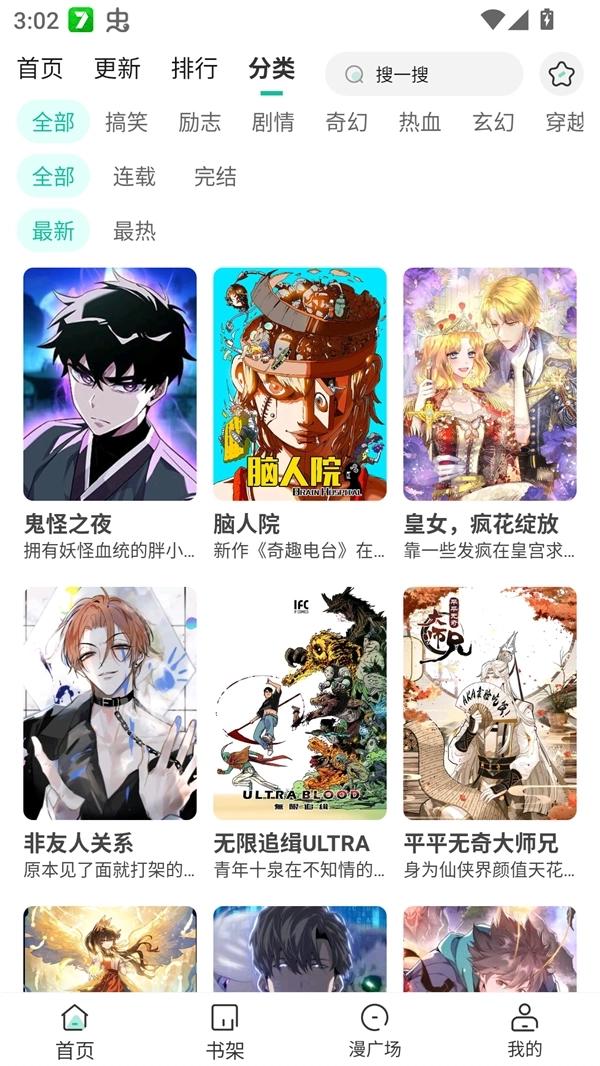Switch to the 更新 tab
The height and width of the screenshot is (1066, 600).
[117, 68]
